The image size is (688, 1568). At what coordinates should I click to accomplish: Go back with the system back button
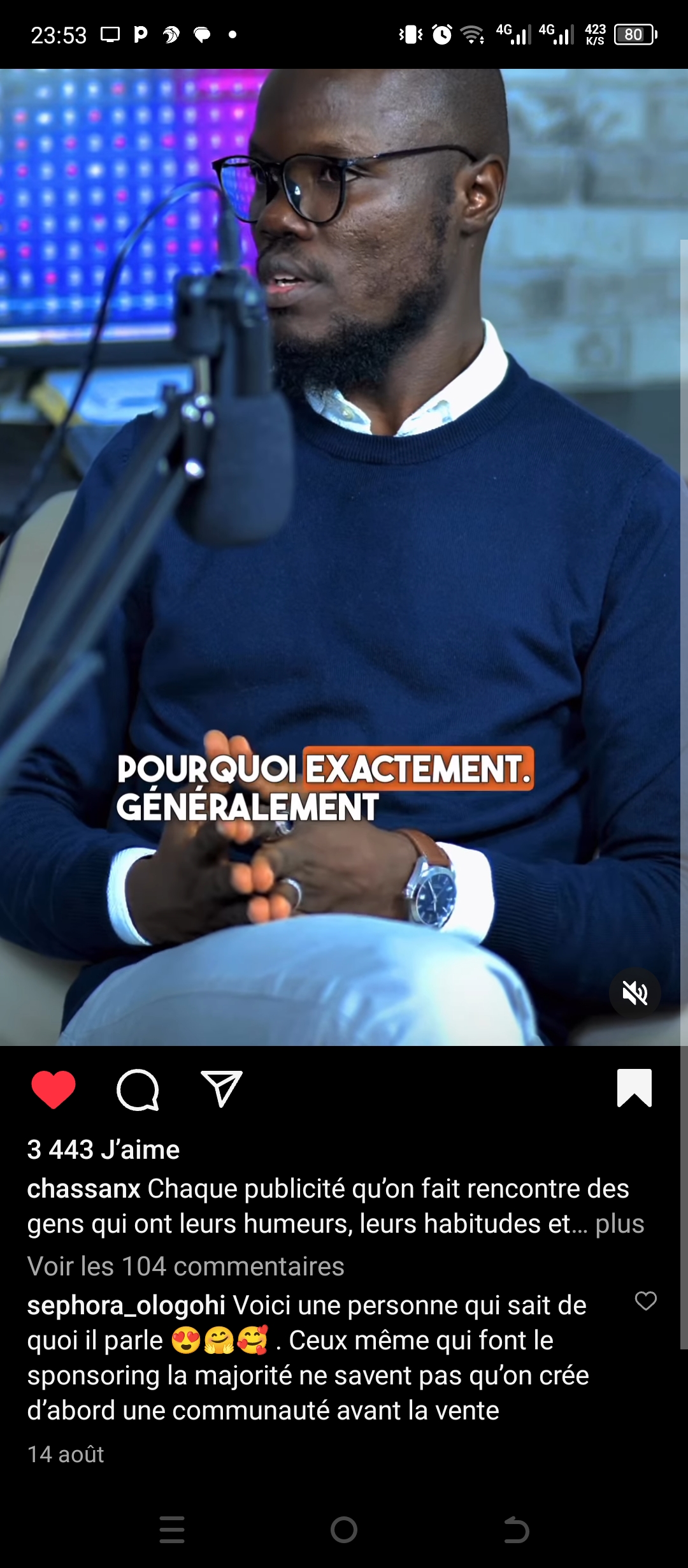tap(516, 1530)
